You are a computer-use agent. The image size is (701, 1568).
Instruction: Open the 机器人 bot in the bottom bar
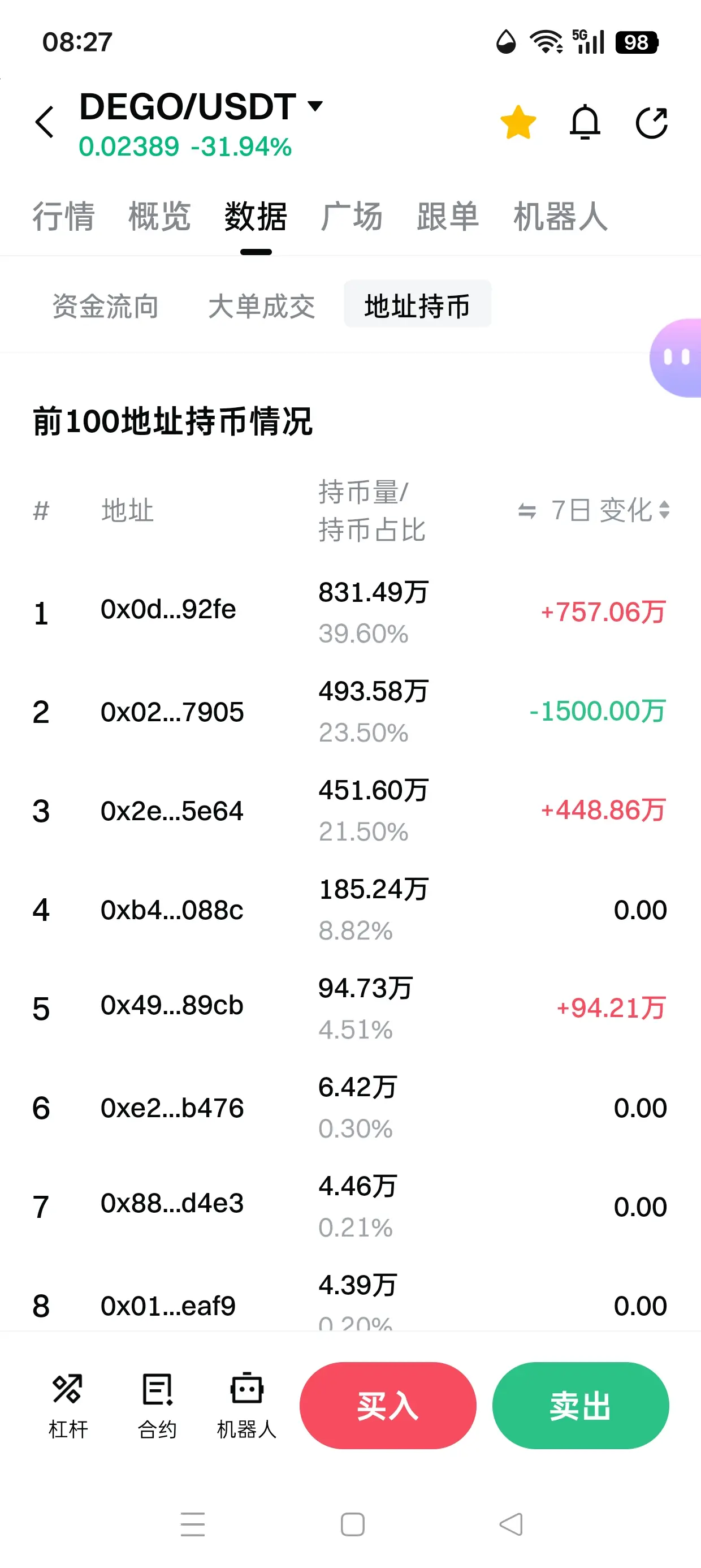[x=246, y=1406]
